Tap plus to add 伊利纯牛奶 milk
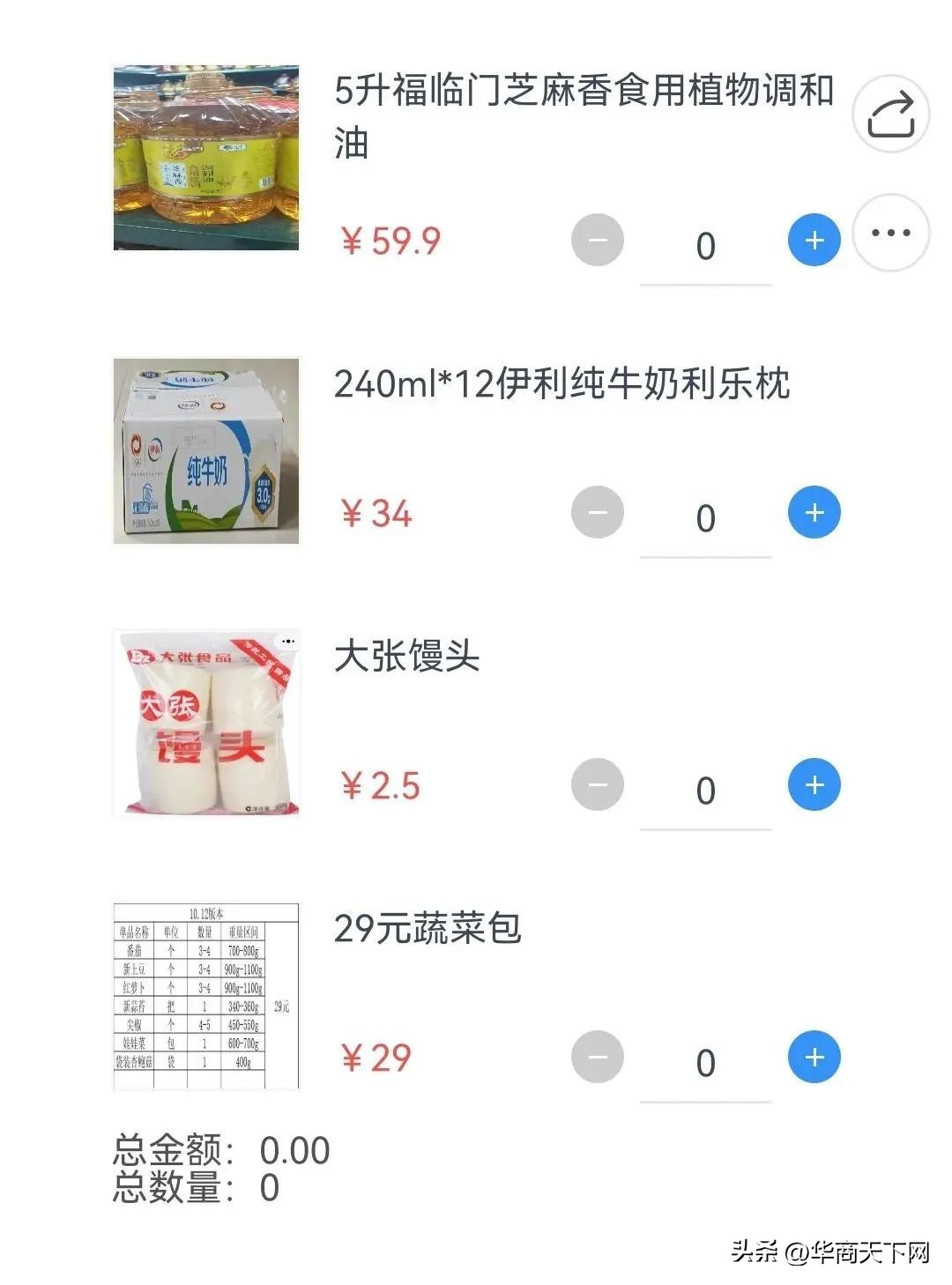 (x=812, y=511)
